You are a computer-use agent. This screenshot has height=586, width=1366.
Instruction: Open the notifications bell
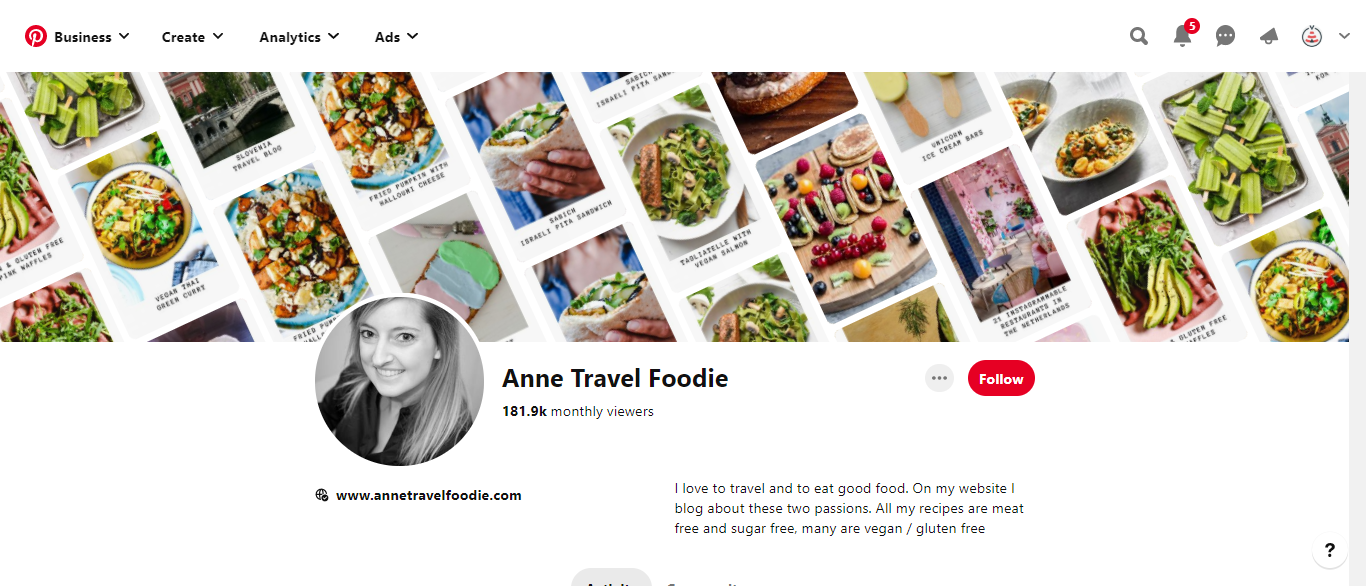pyautogui.click(x=1182, y=37)
